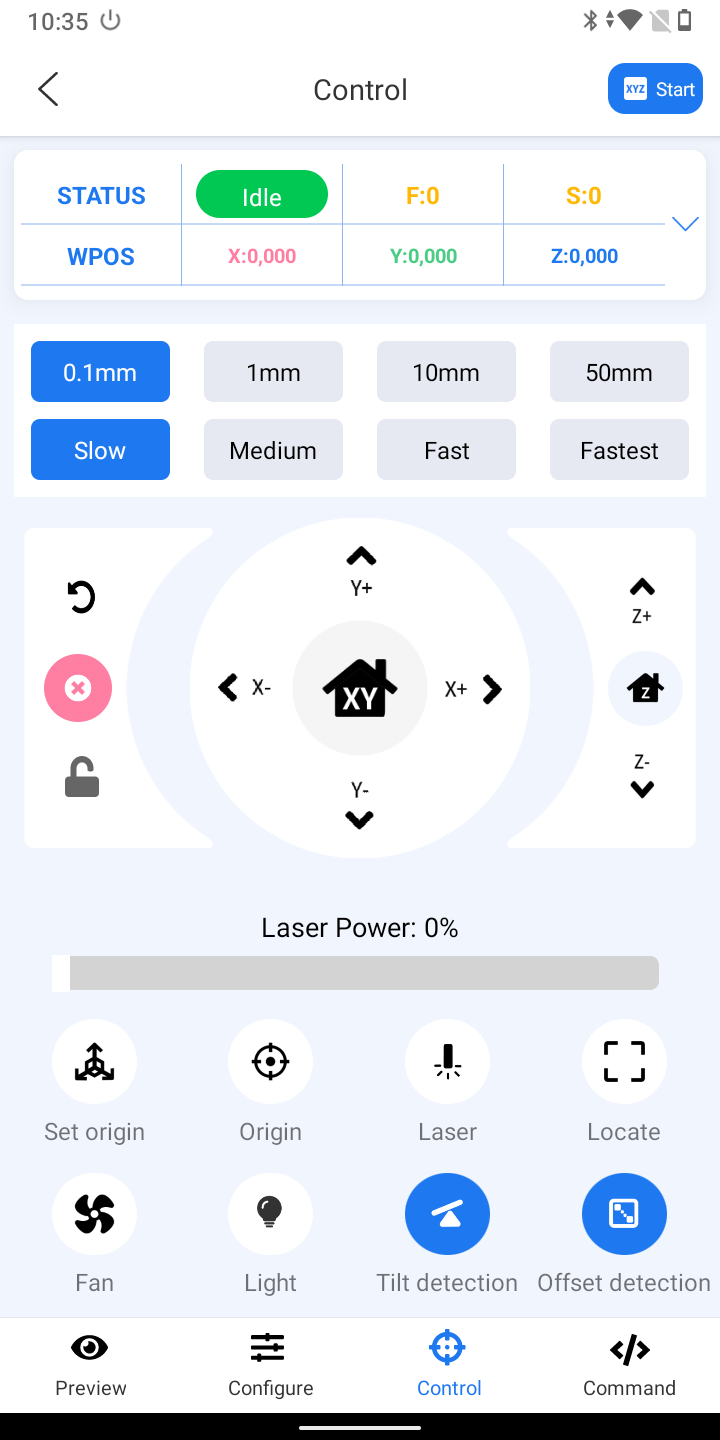Move the head toward X-
The height and width of the screenshot is (1440, 720).
[245, 688]
